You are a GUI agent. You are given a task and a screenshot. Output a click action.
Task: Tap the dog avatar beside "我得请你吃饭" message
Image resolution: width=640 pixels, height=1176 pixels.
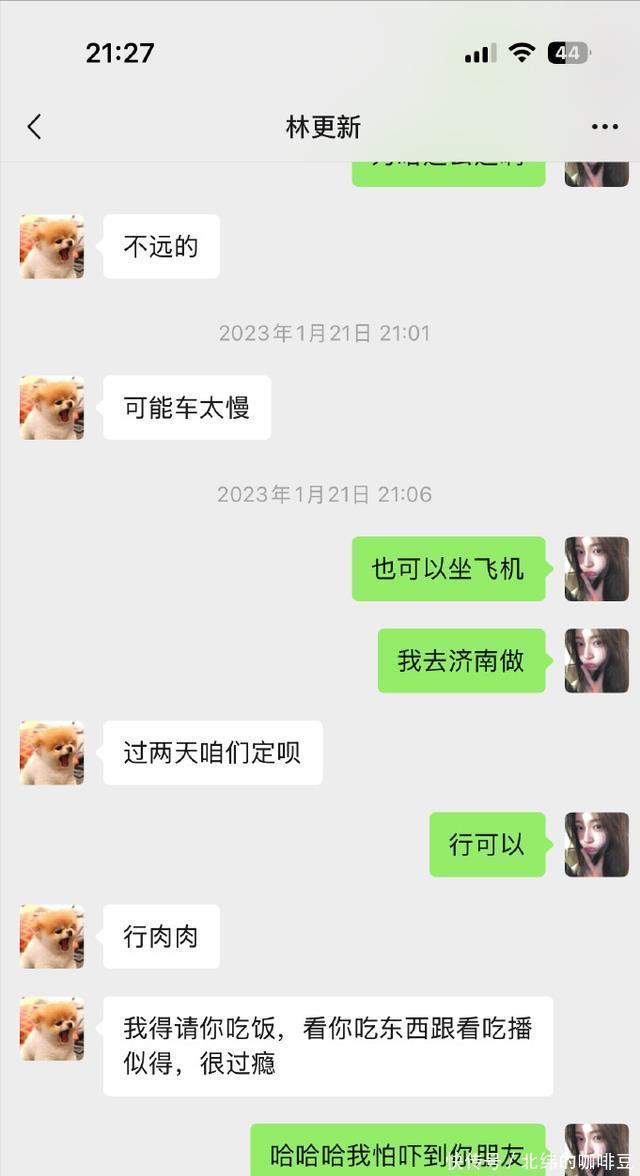coord(52,1029)
